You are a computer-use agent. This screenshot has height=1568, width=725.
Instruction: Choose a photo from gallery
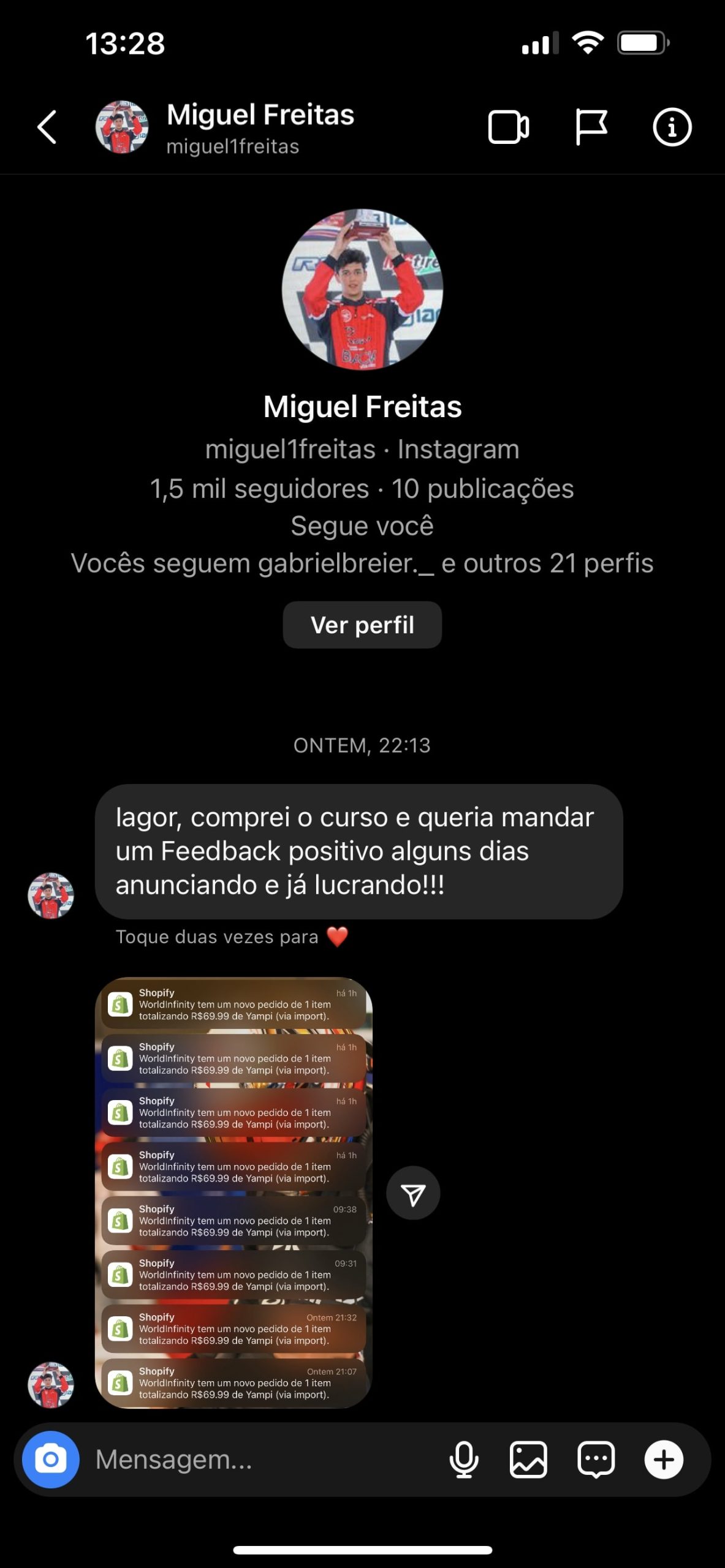pos(528,1459)
